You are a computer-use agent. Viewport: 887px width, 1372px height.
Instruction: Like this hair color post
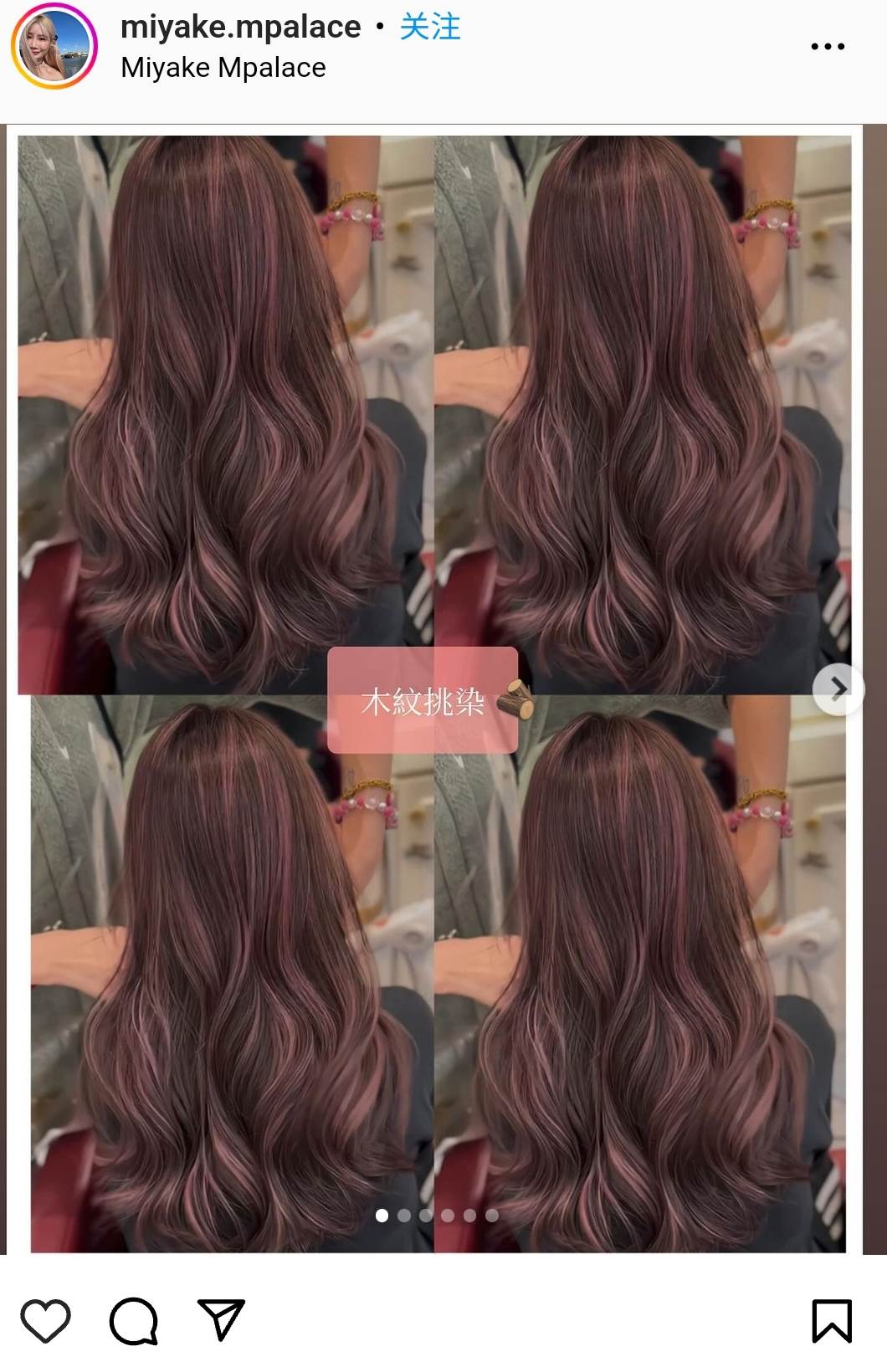(x=45, y=1321)
